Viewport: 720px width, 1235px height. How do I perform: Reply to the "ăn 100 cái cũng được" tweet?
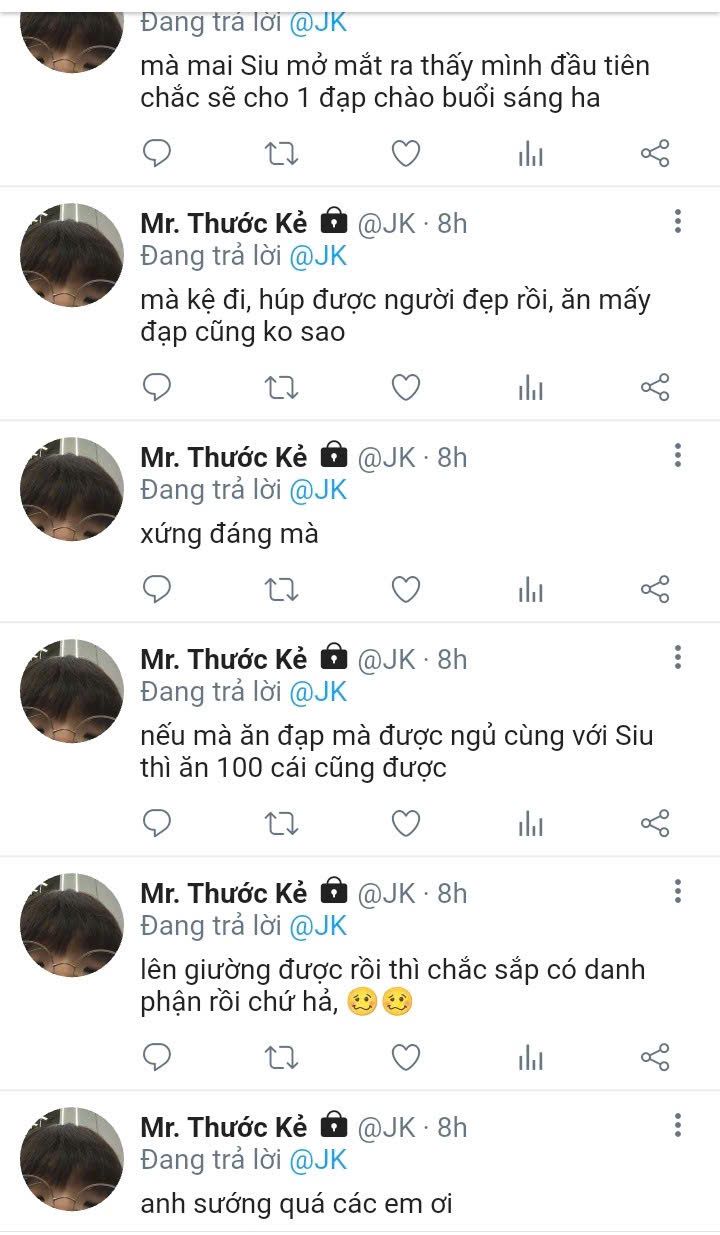click(x=157, y=824)
